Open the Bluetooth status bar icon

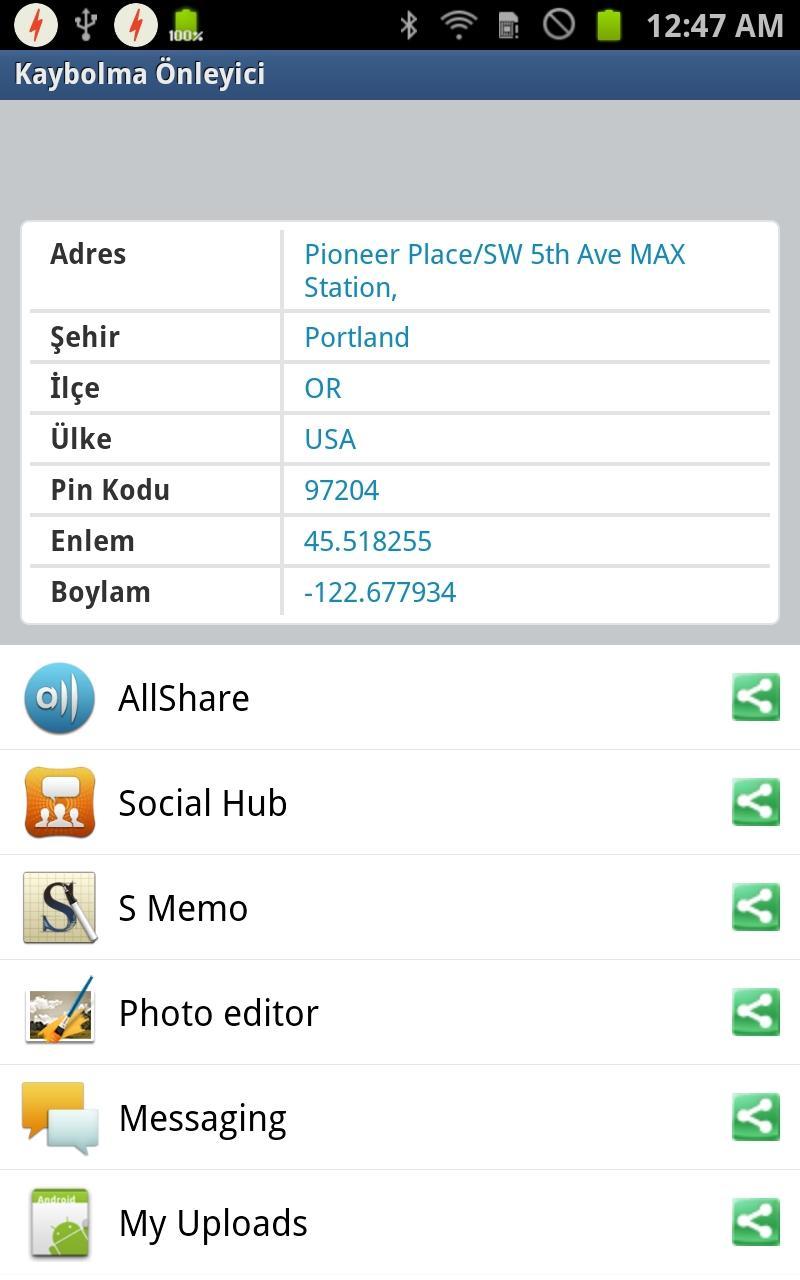(409, 25)
